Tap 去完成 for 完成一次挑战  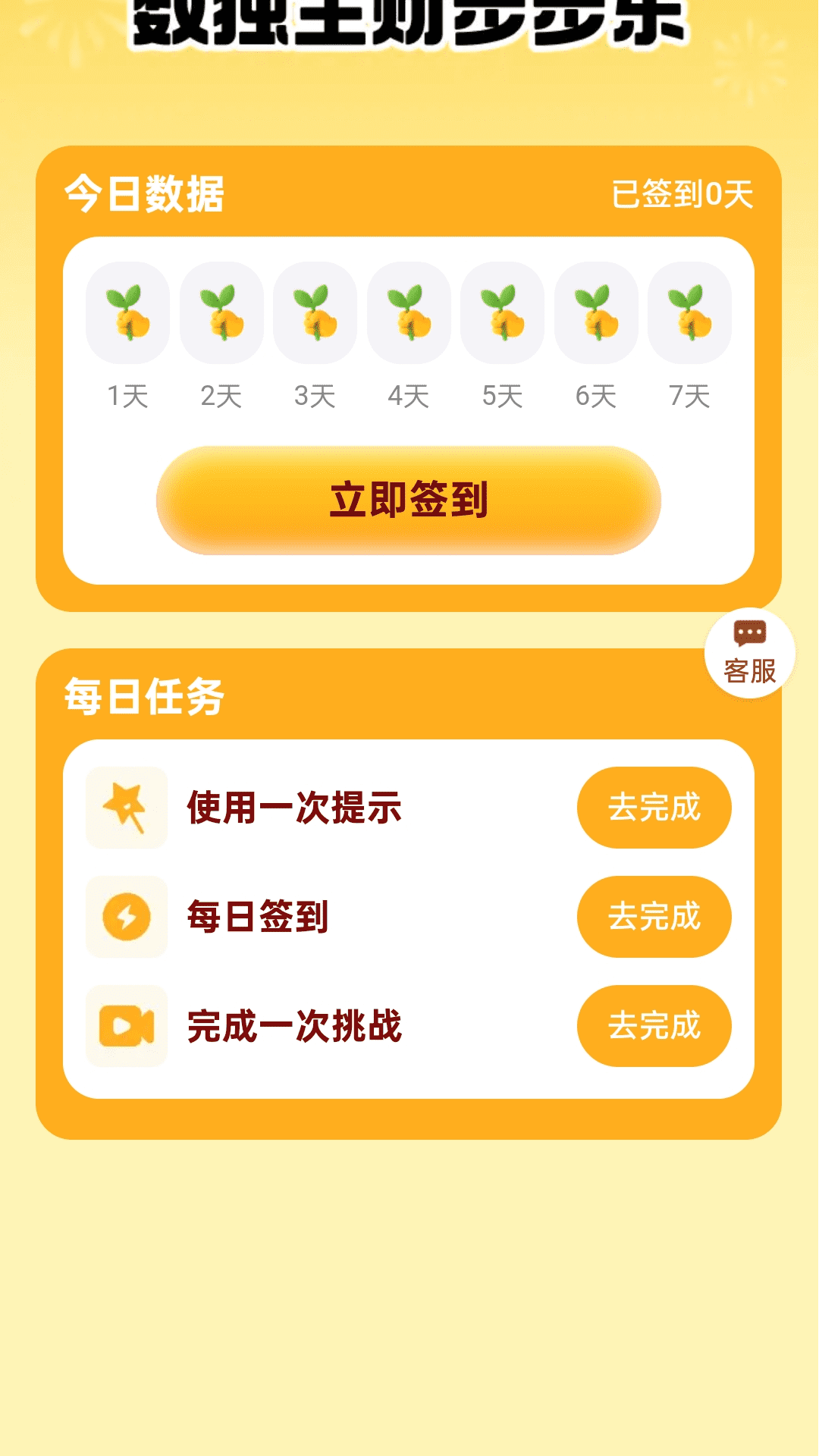tap(654, 1026)
